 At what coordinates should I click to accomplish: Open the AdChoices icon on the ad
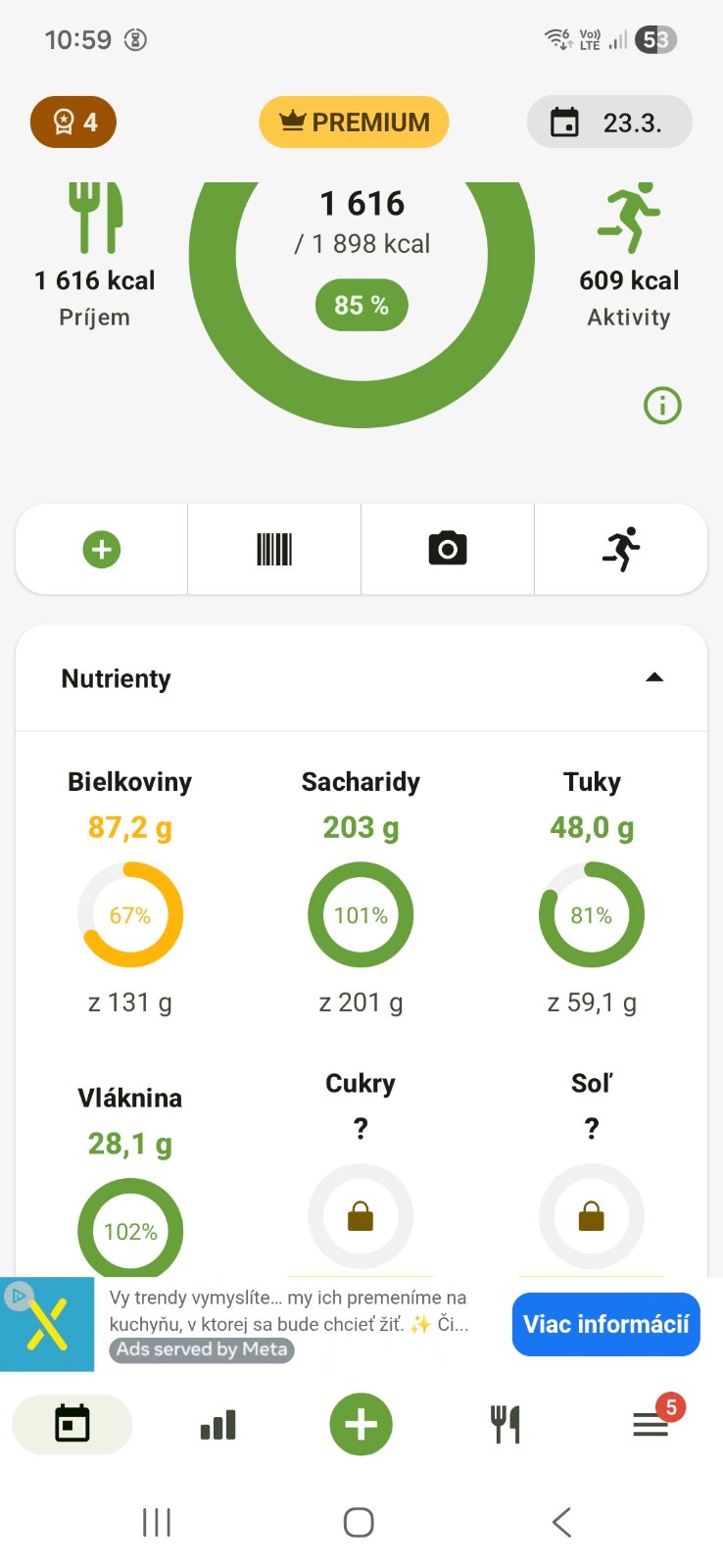coord(18,1296)
